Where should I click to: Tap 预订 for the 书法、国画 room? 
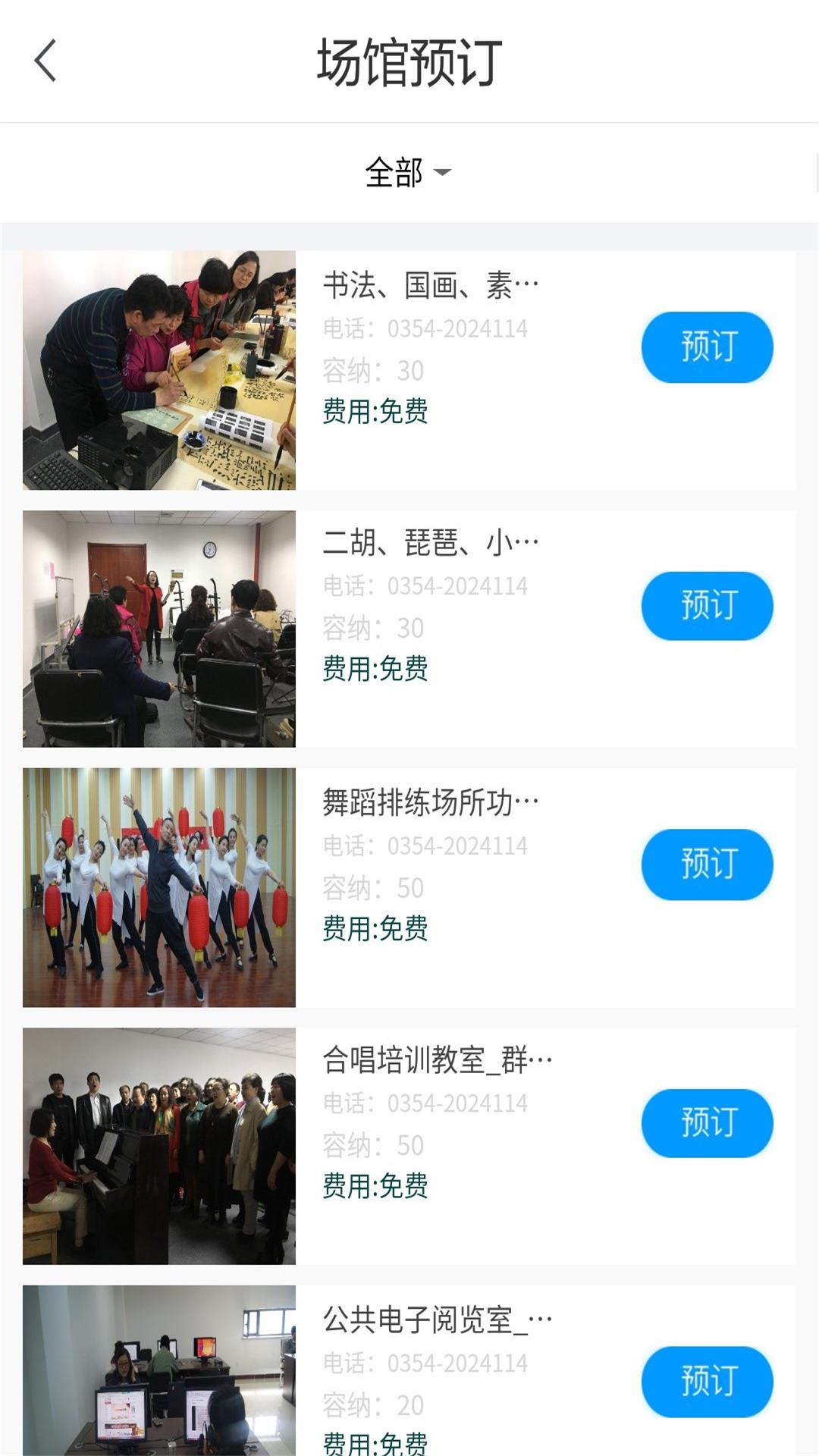707,347
